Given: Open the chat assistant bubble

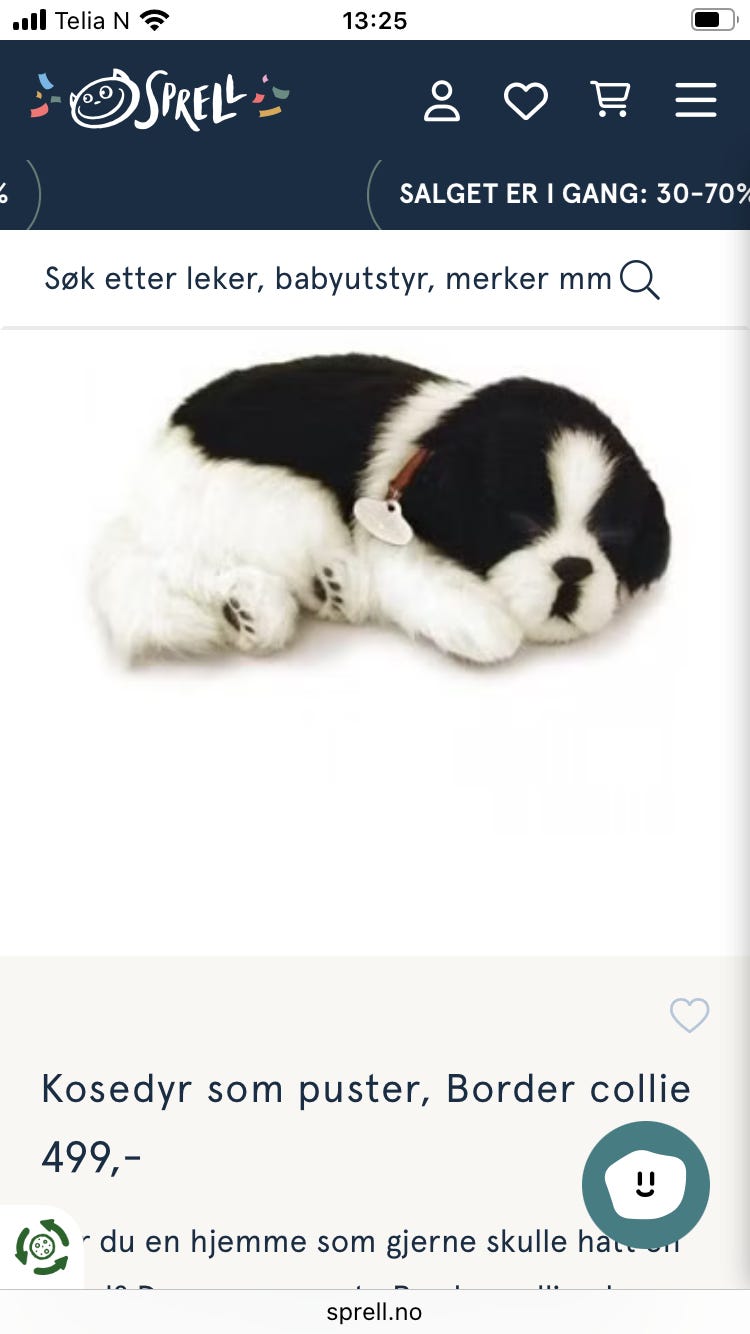Looking at the screenshot, I should (646, 1184).
